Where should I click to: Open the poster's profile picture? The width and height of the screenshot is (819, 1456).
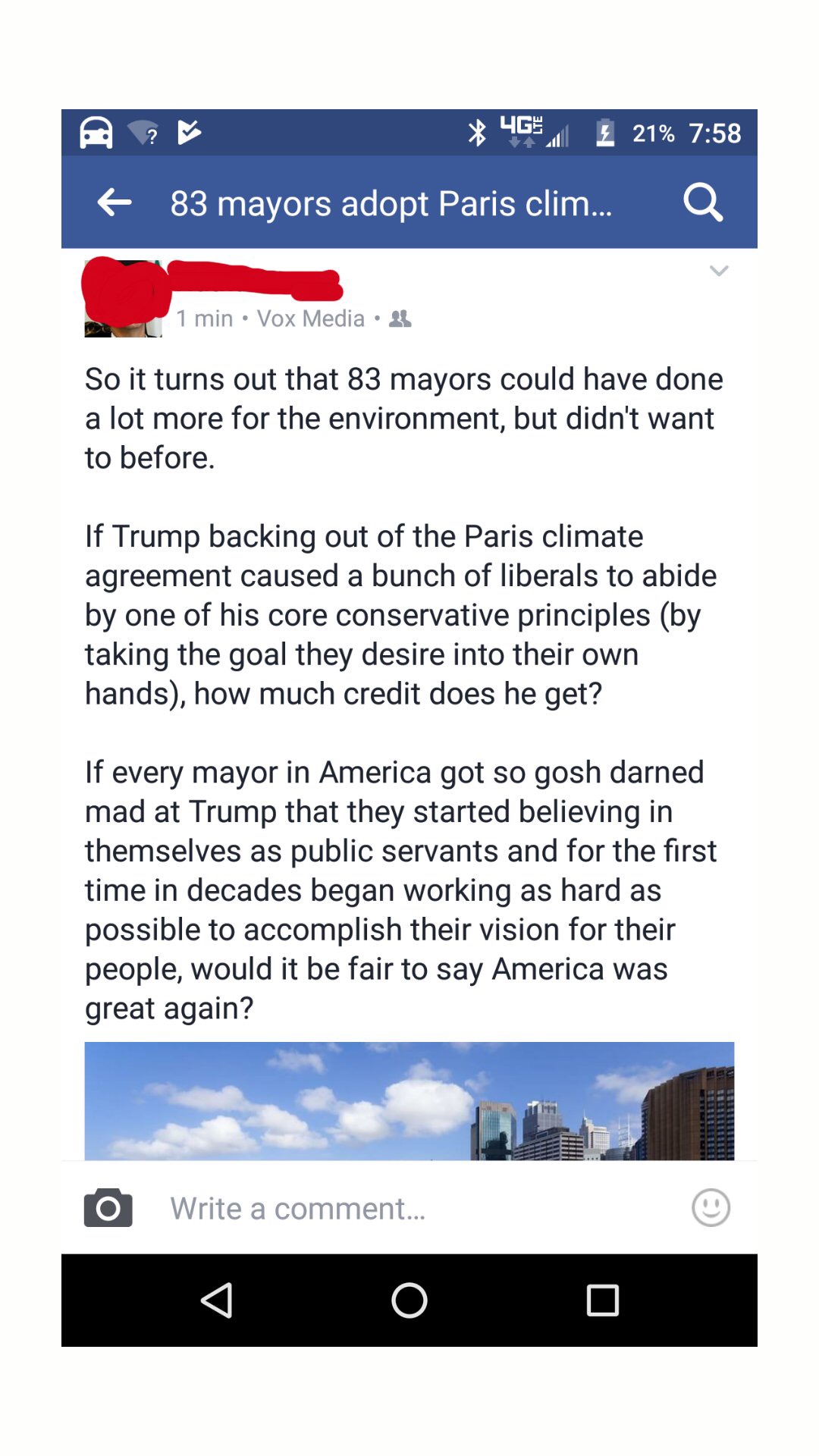123,299
